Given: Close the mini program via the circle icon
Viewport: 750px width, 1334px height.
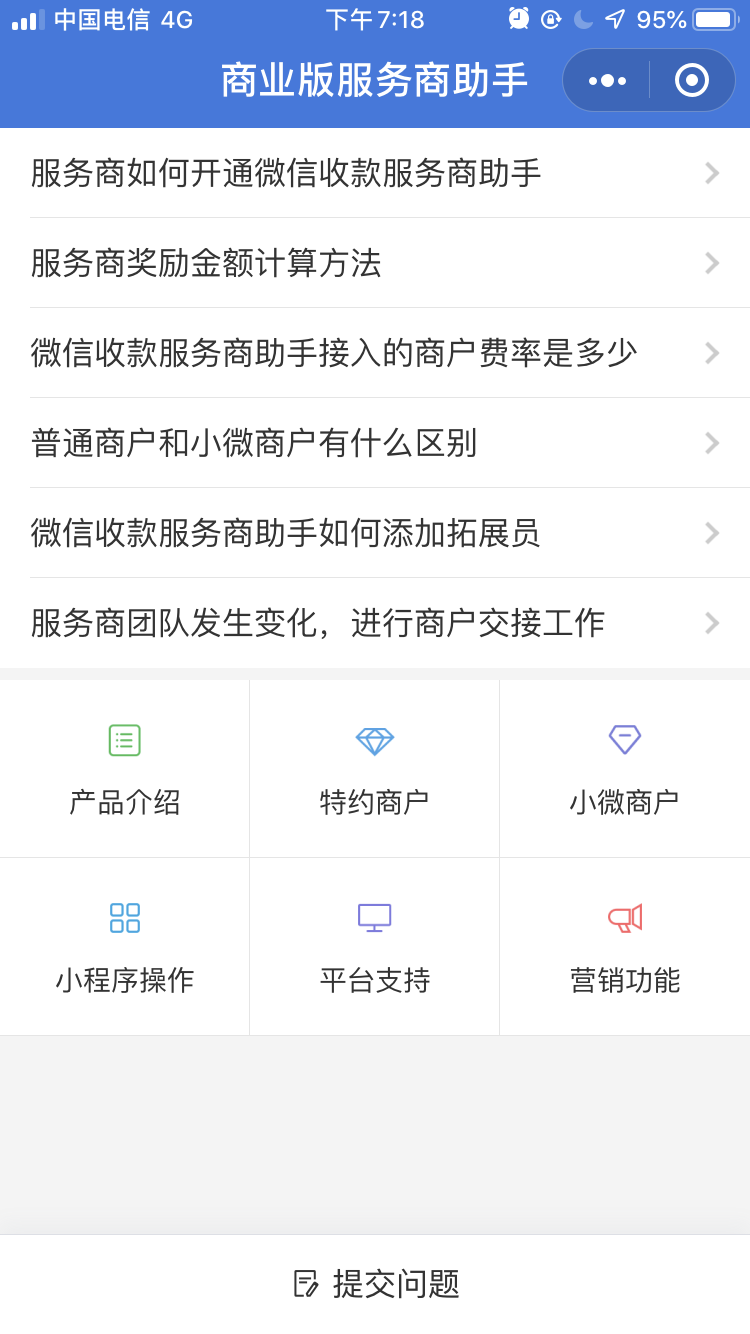Looking at the screenshot, I should point(691,80).
